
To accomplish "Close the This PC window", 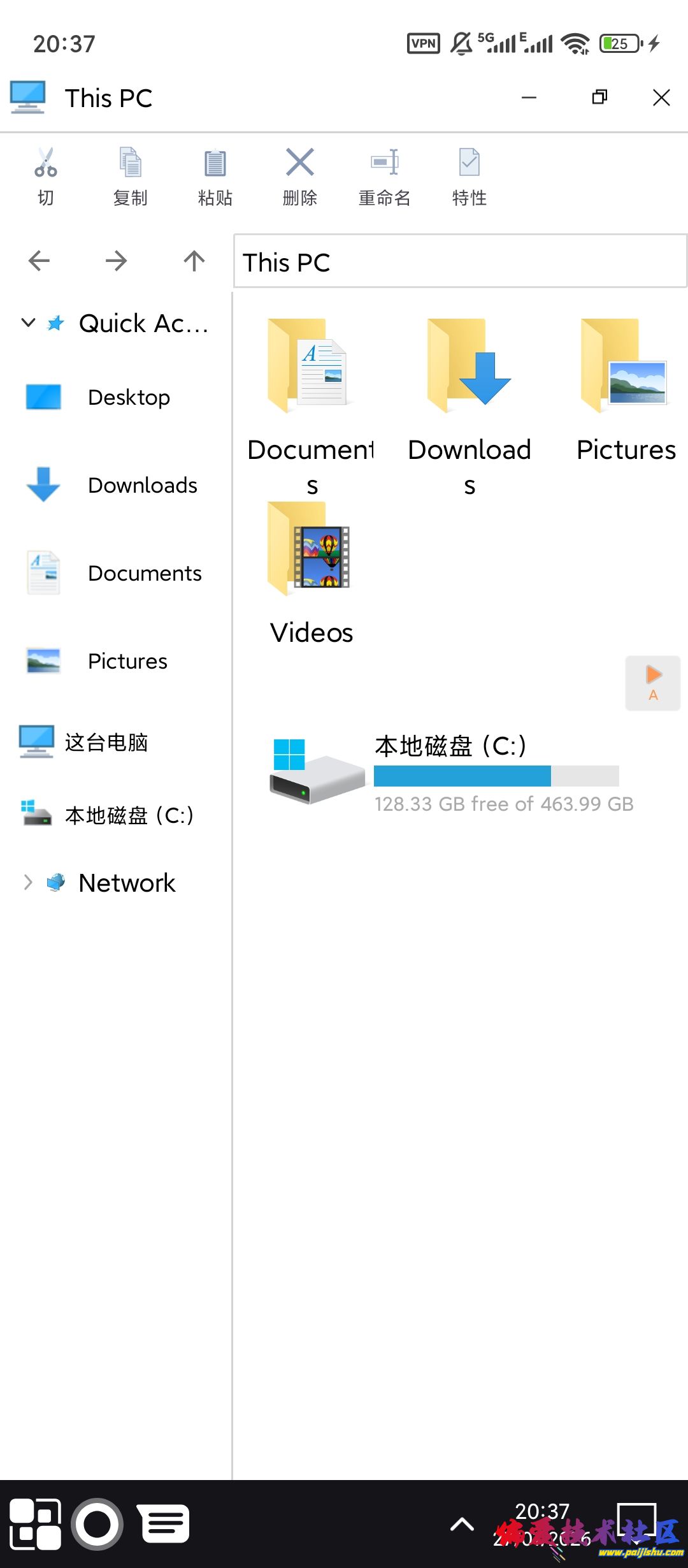I will click(661, 98).
